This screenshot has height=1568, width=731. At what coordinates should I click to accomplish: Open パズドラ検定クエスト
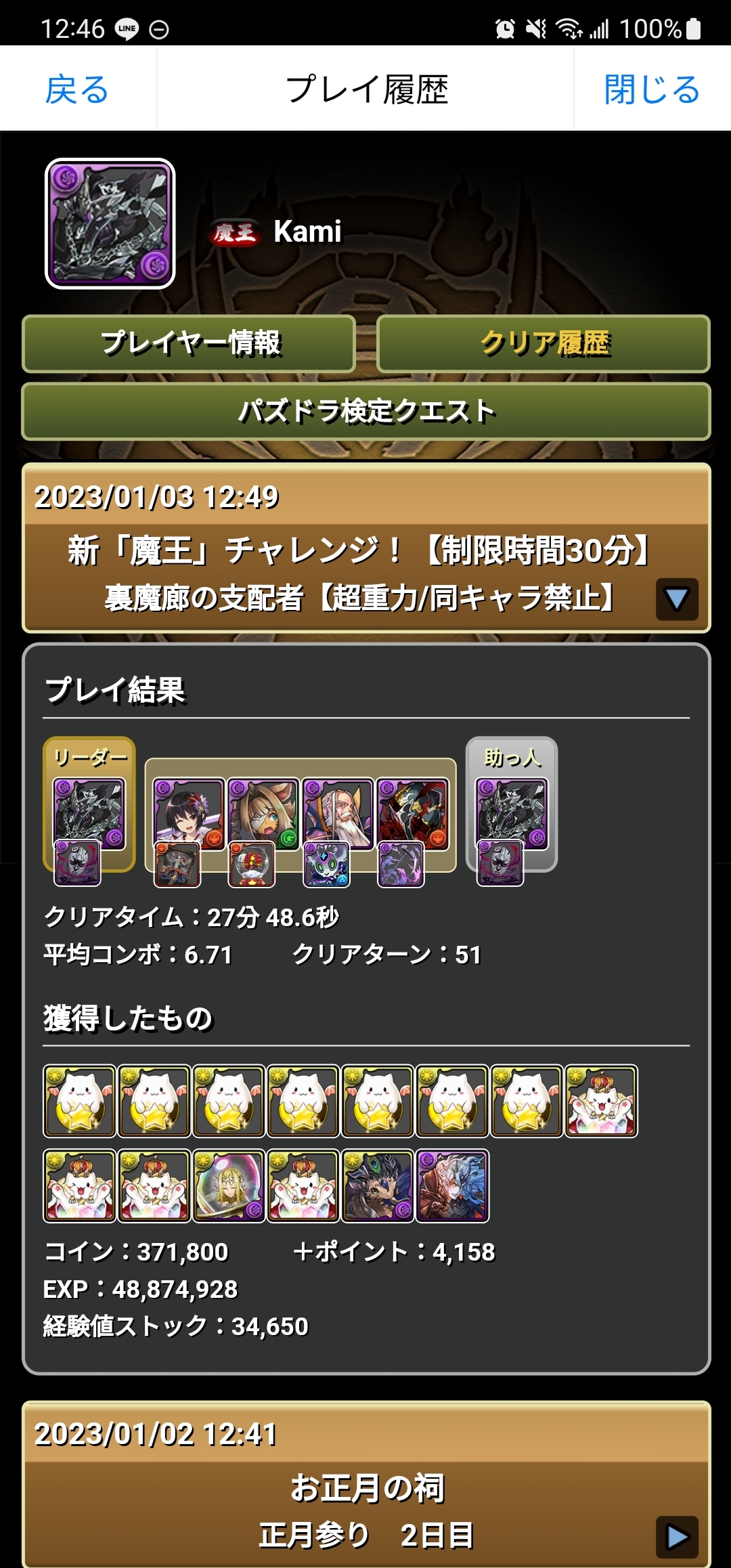pyautogui.click(x=366, y=411)
